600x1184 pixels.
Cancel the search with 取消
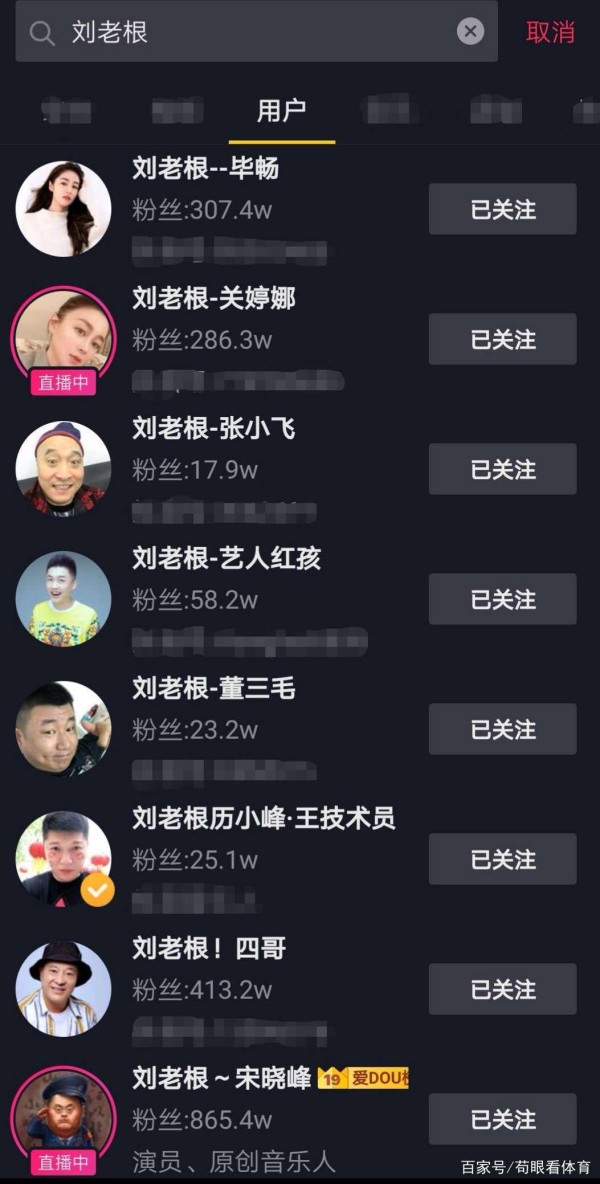pyautogui.click(x=550, y=32)
